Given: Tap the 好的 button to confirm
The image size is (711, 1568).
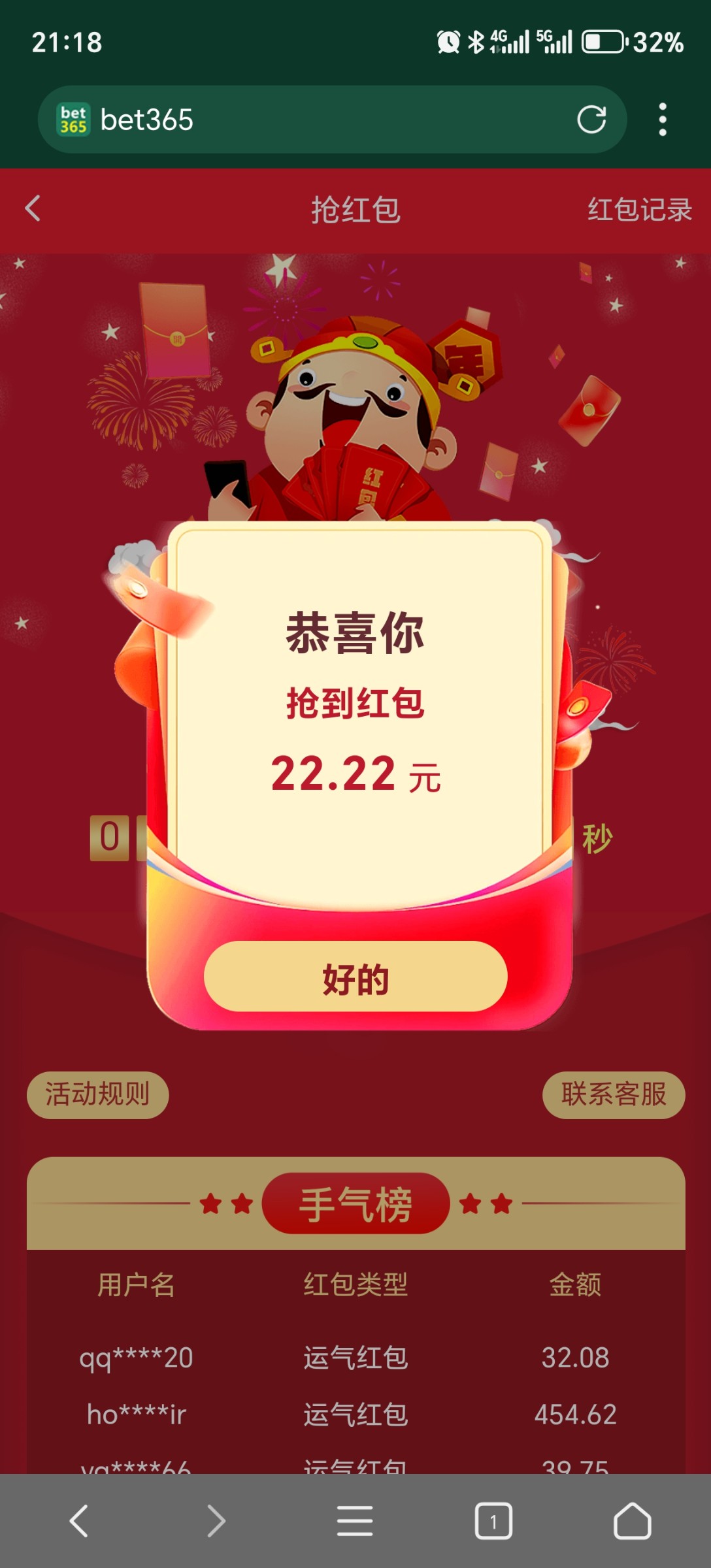Looking at the screenshot, I should (x=355, y=977).
